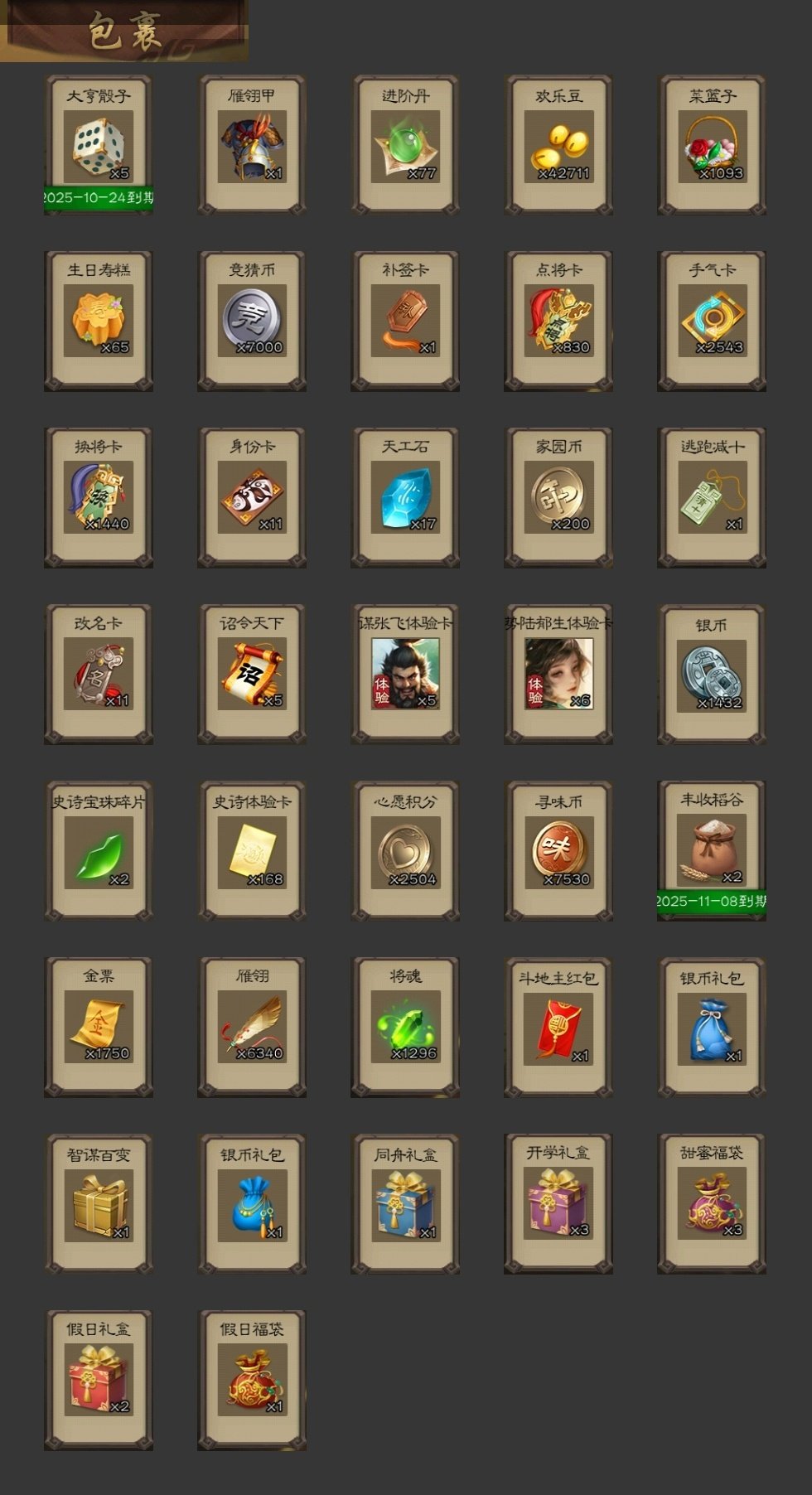Tap the 金票 gold ticket item
The image size is (812, 1495).
pos(99,1028)
